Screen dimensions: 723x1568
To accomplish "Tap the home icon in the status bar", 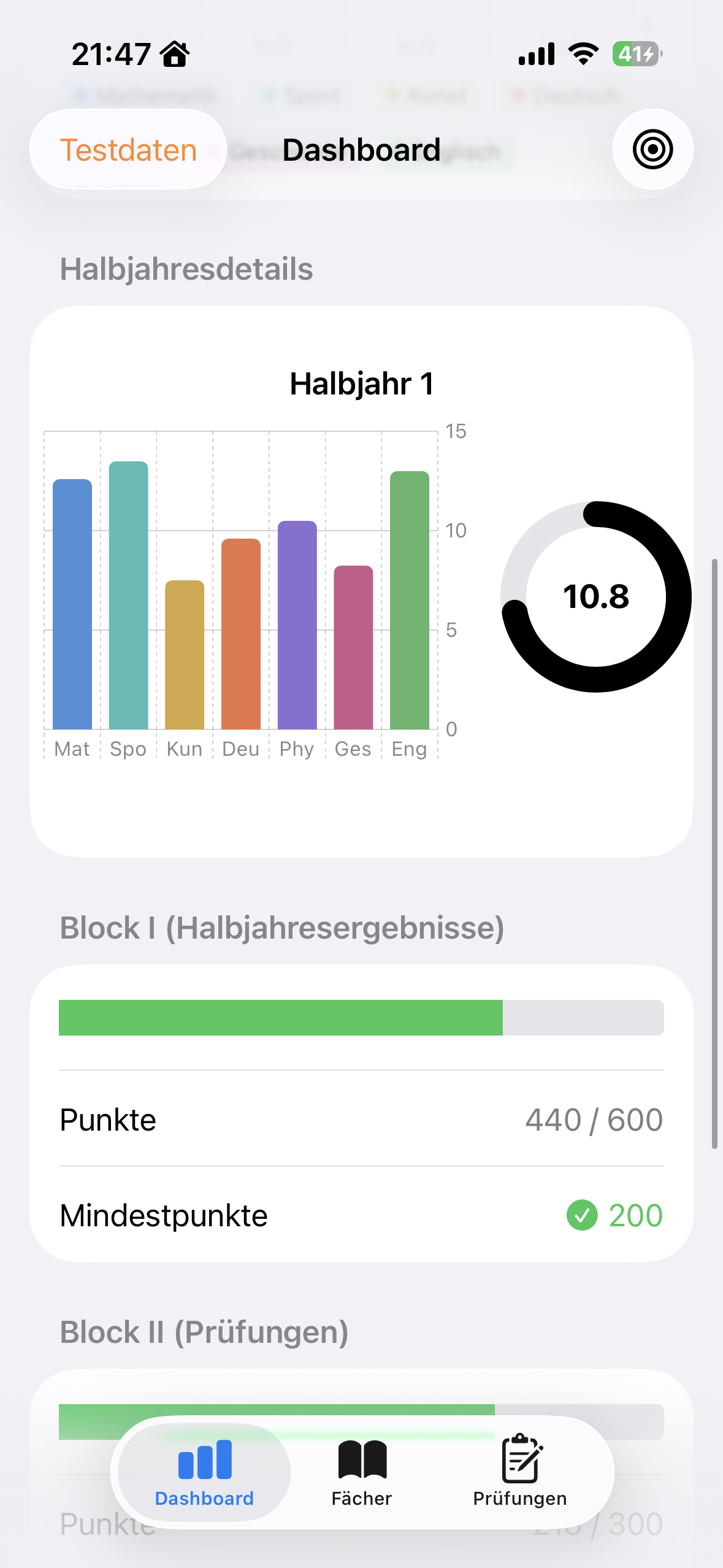I will [174, 53].
